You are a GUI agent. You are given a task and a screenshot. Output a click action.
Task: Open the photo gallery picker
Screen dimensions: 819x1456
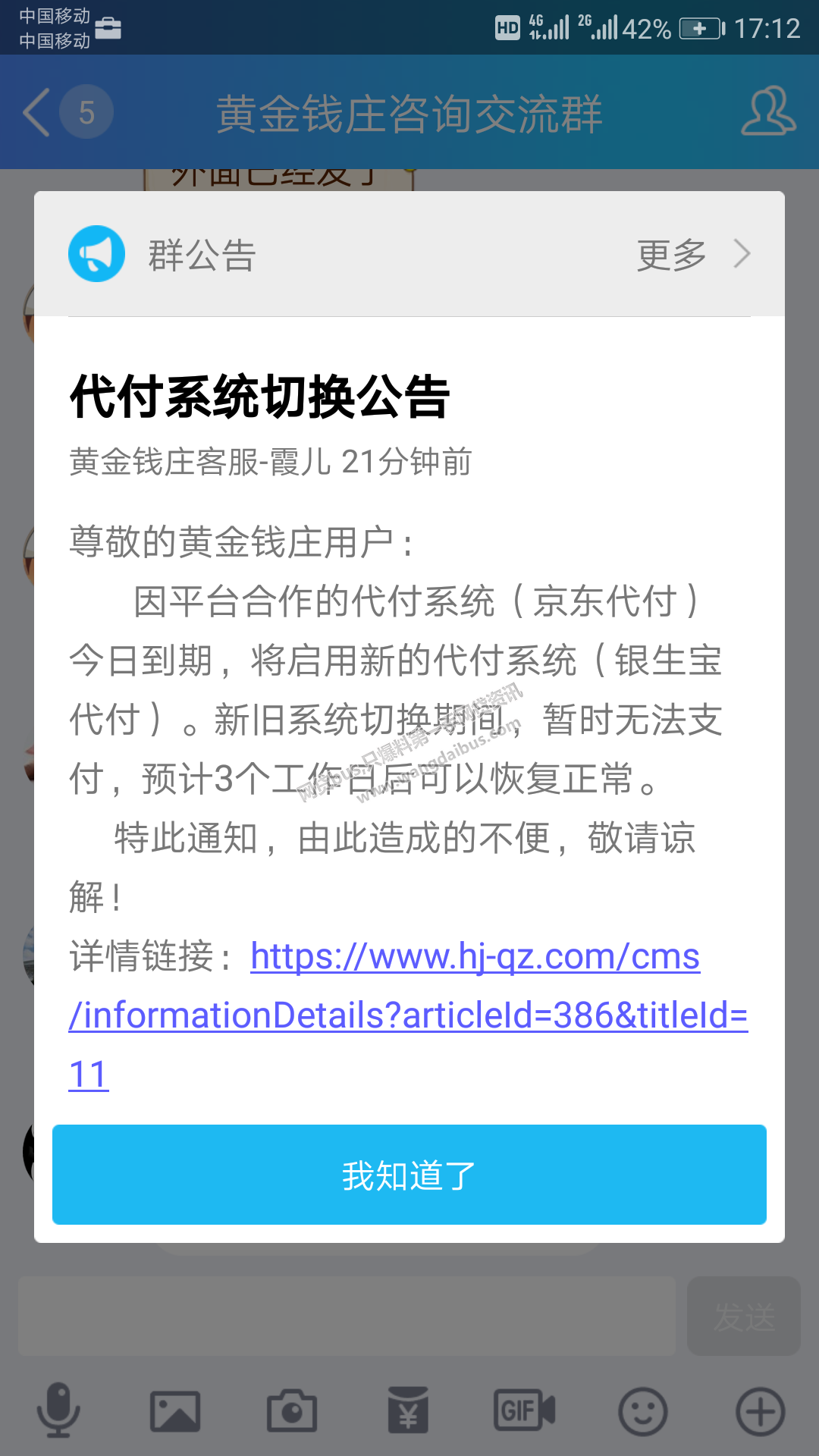coord(175,1410)
